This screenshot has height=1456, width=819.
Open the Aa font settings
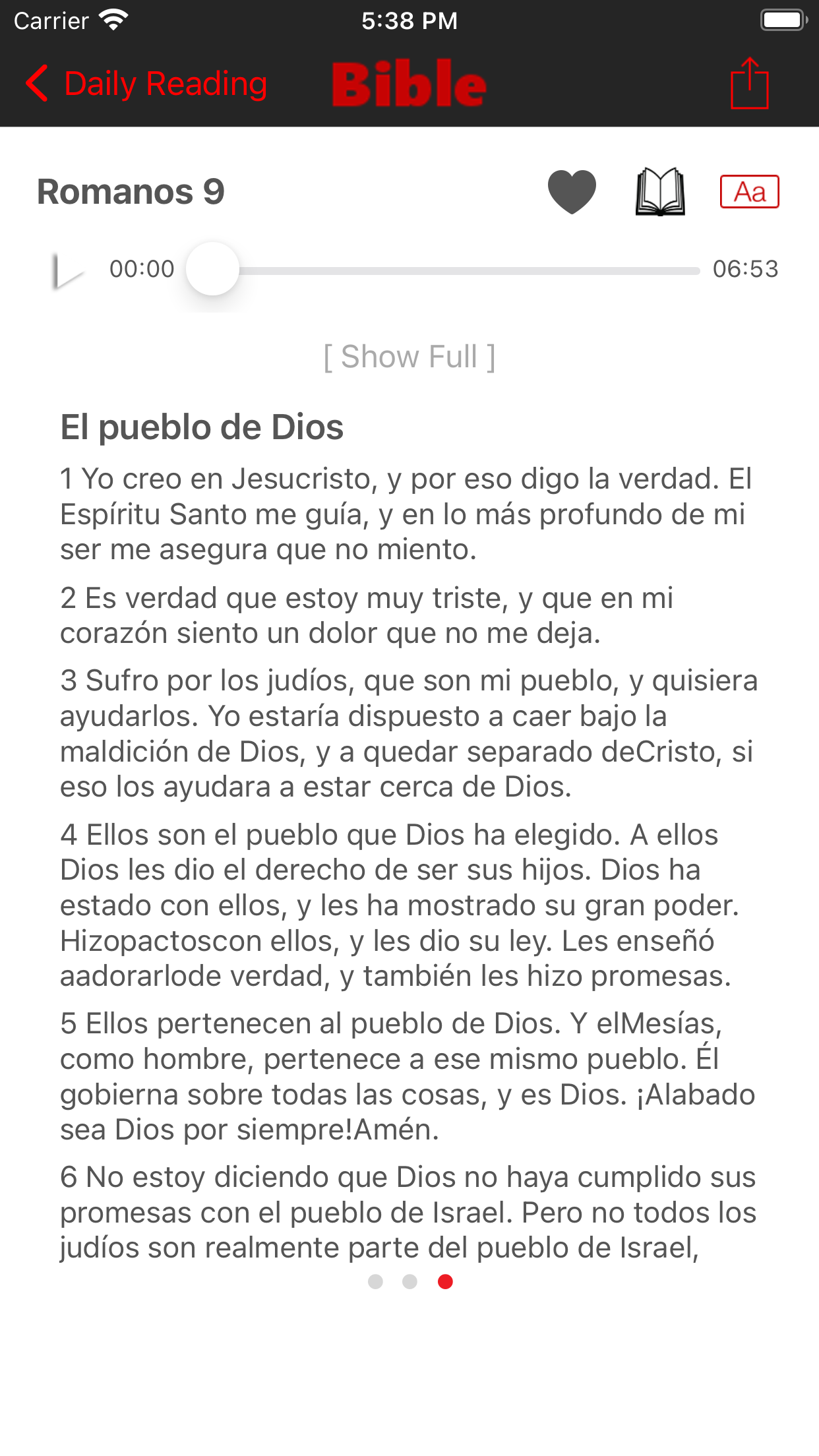click(x=750, y=192)
